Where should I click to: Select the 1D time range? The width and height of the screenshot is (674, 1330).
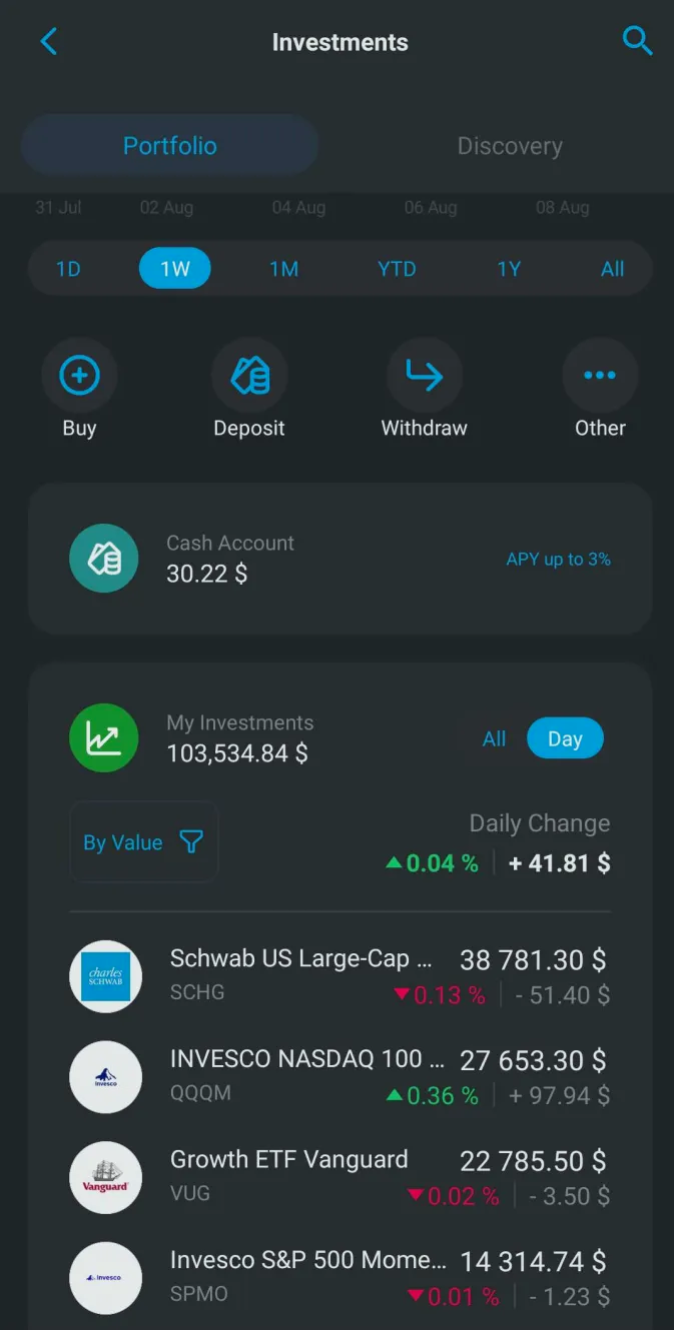(x=68, y=269)
